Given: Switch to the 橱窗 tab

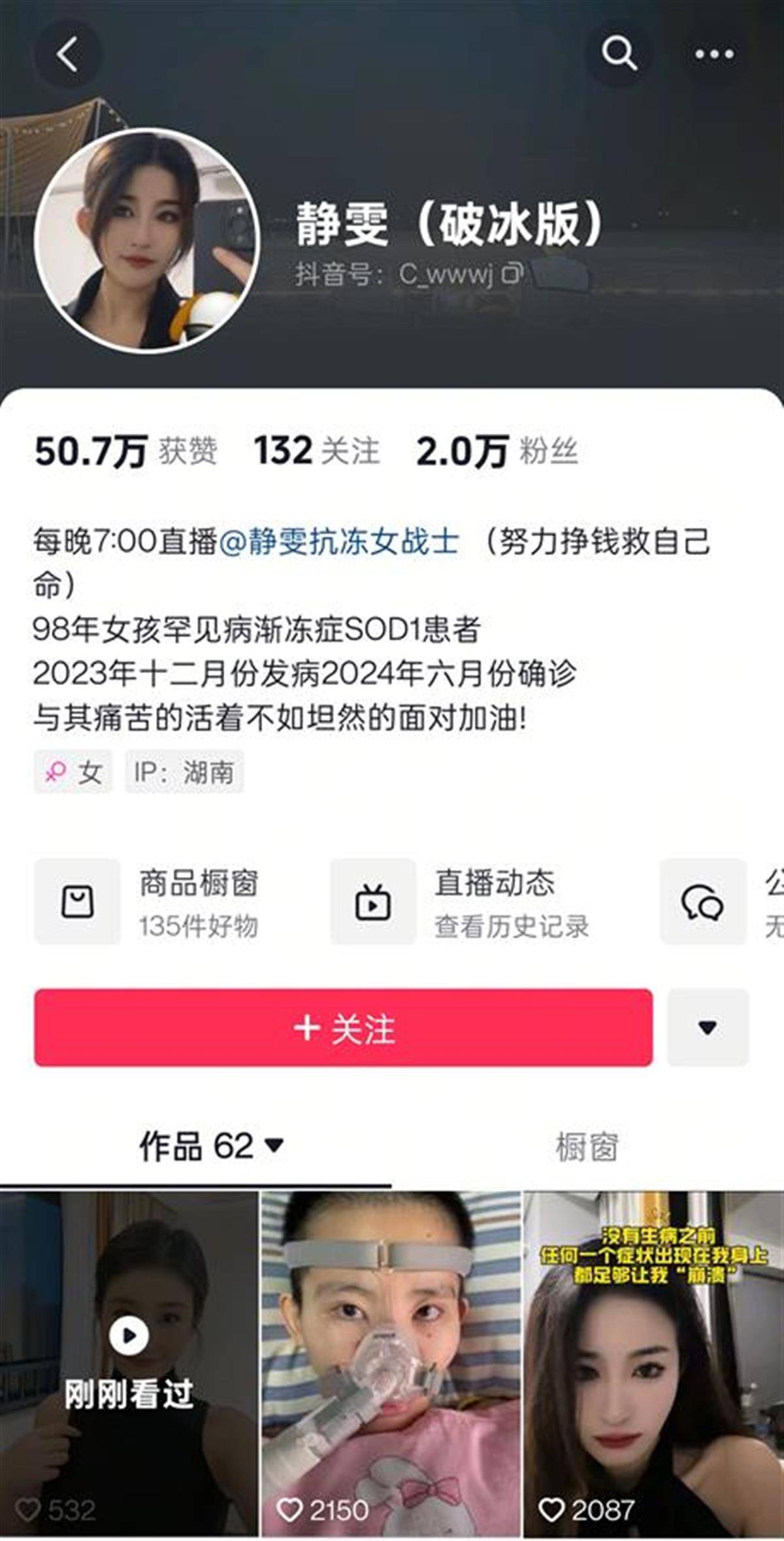Looking at the screenshot, I should click(x=587, y=1147).
